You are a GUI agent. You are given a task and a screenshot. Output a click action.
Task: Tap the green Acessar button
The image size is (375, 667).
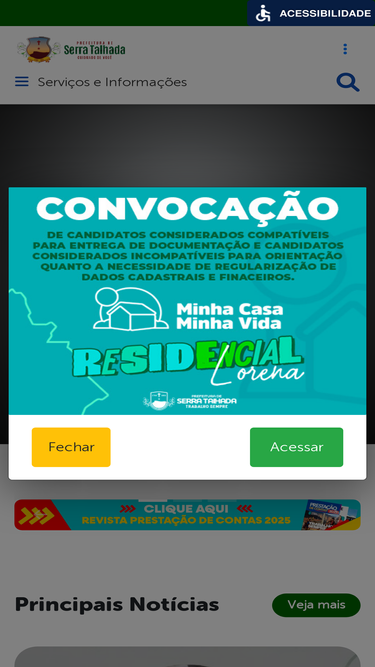pos(296,447)
